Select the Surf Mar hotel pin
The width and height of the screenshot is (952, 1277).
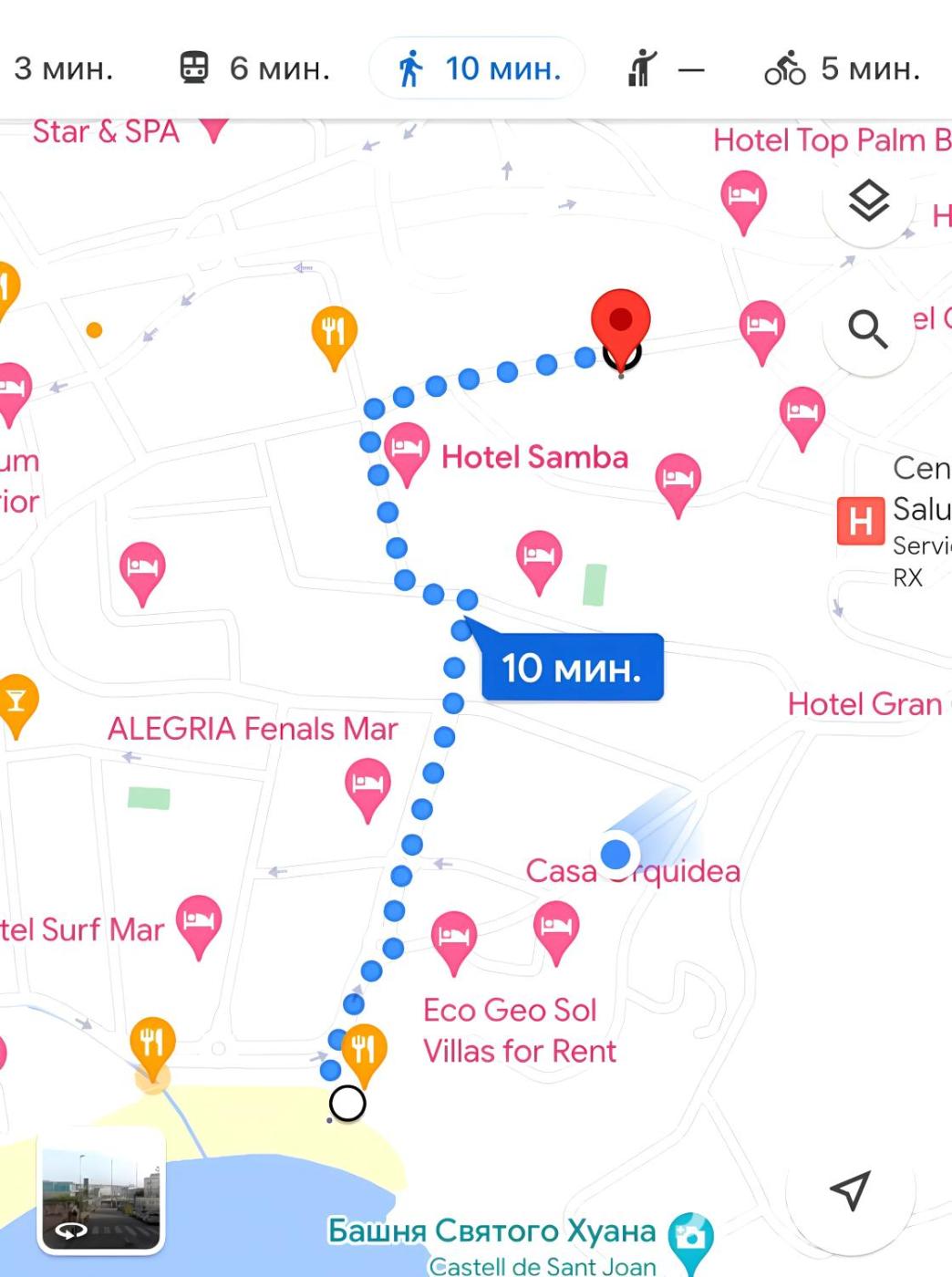pos(199,919)
